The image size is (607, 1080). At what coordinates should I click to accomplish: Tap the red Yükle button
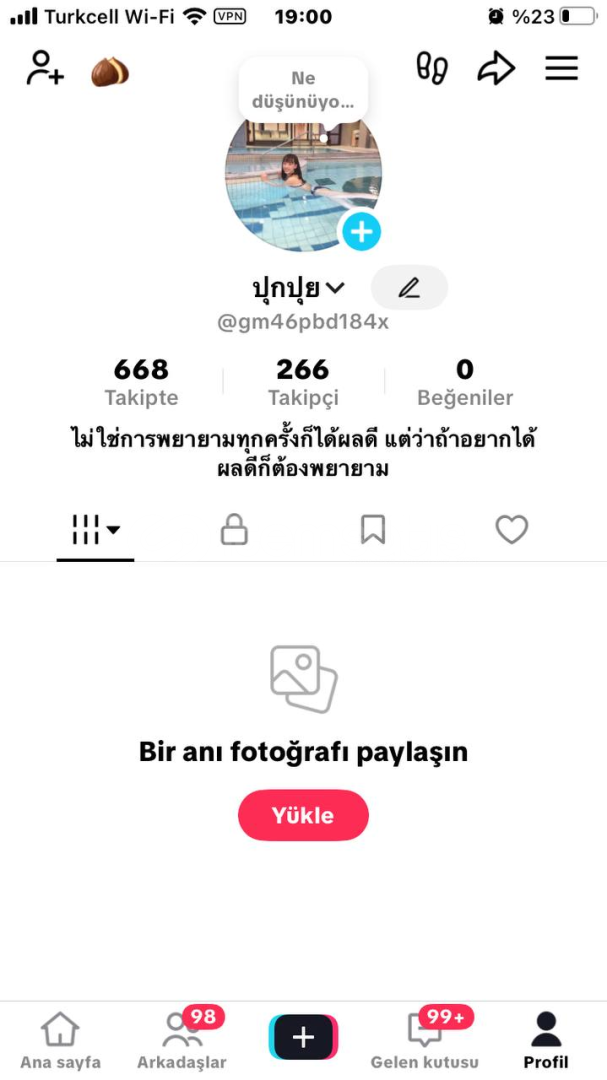pos(303,815)
